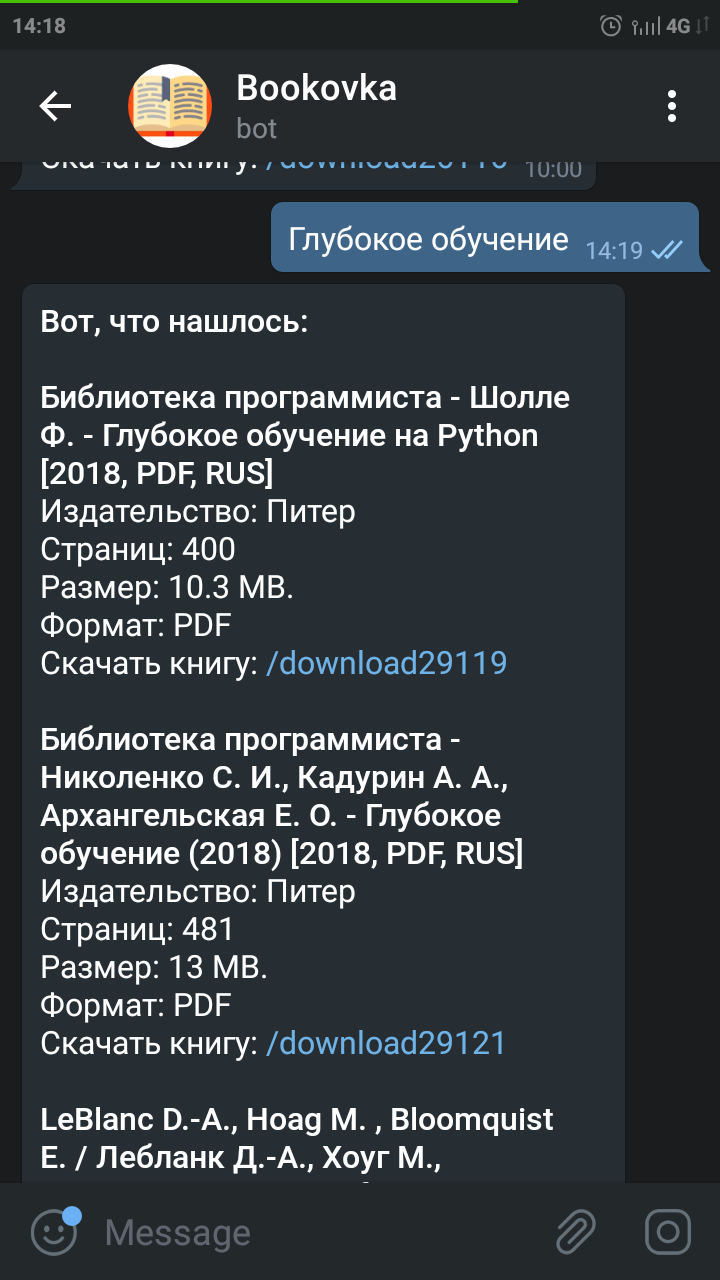This screenshot has height=1280, width=720.
Task: Attach a file with the paperclip
Action: pyautogui.click(x=577, y=1232)
